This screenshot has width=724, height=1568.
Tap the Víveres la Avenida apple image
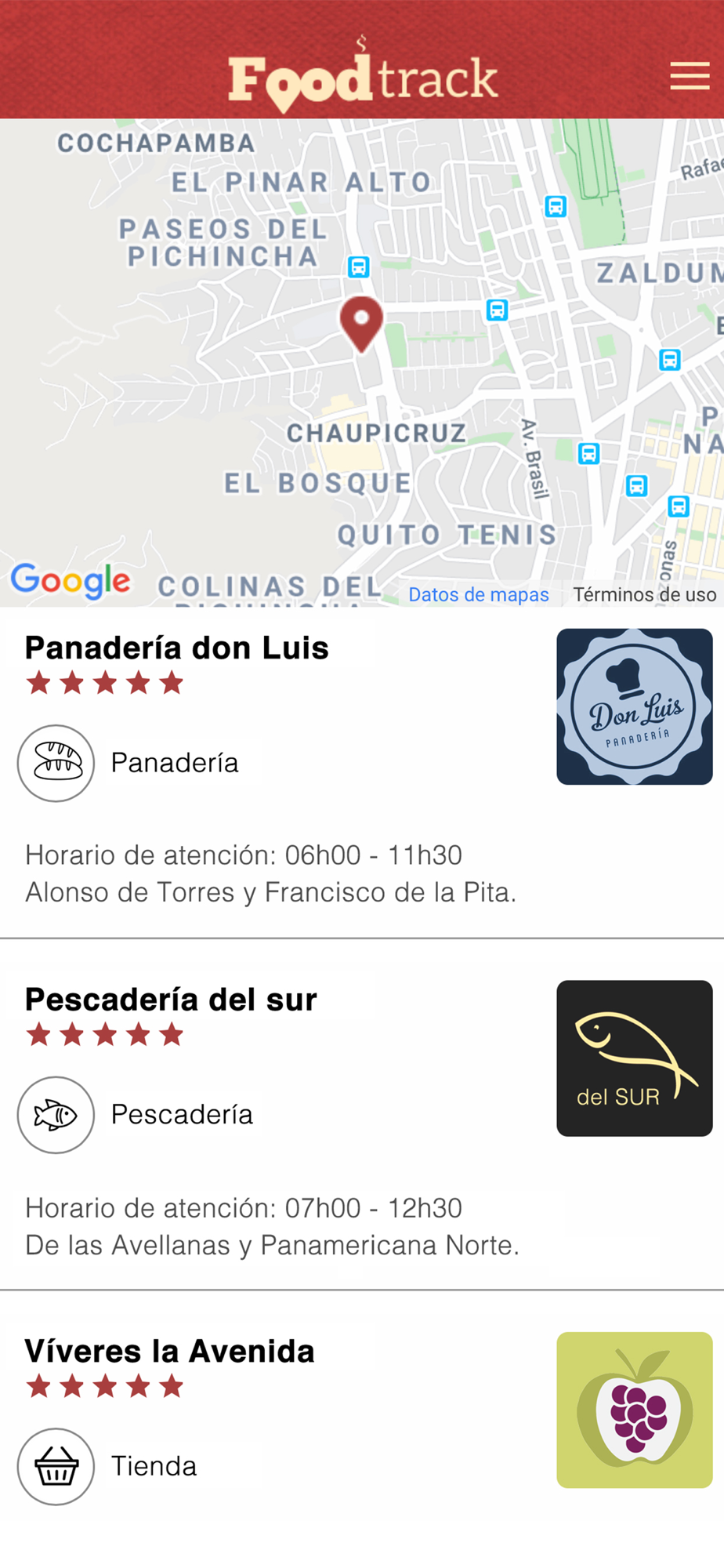coord(635,1410)
